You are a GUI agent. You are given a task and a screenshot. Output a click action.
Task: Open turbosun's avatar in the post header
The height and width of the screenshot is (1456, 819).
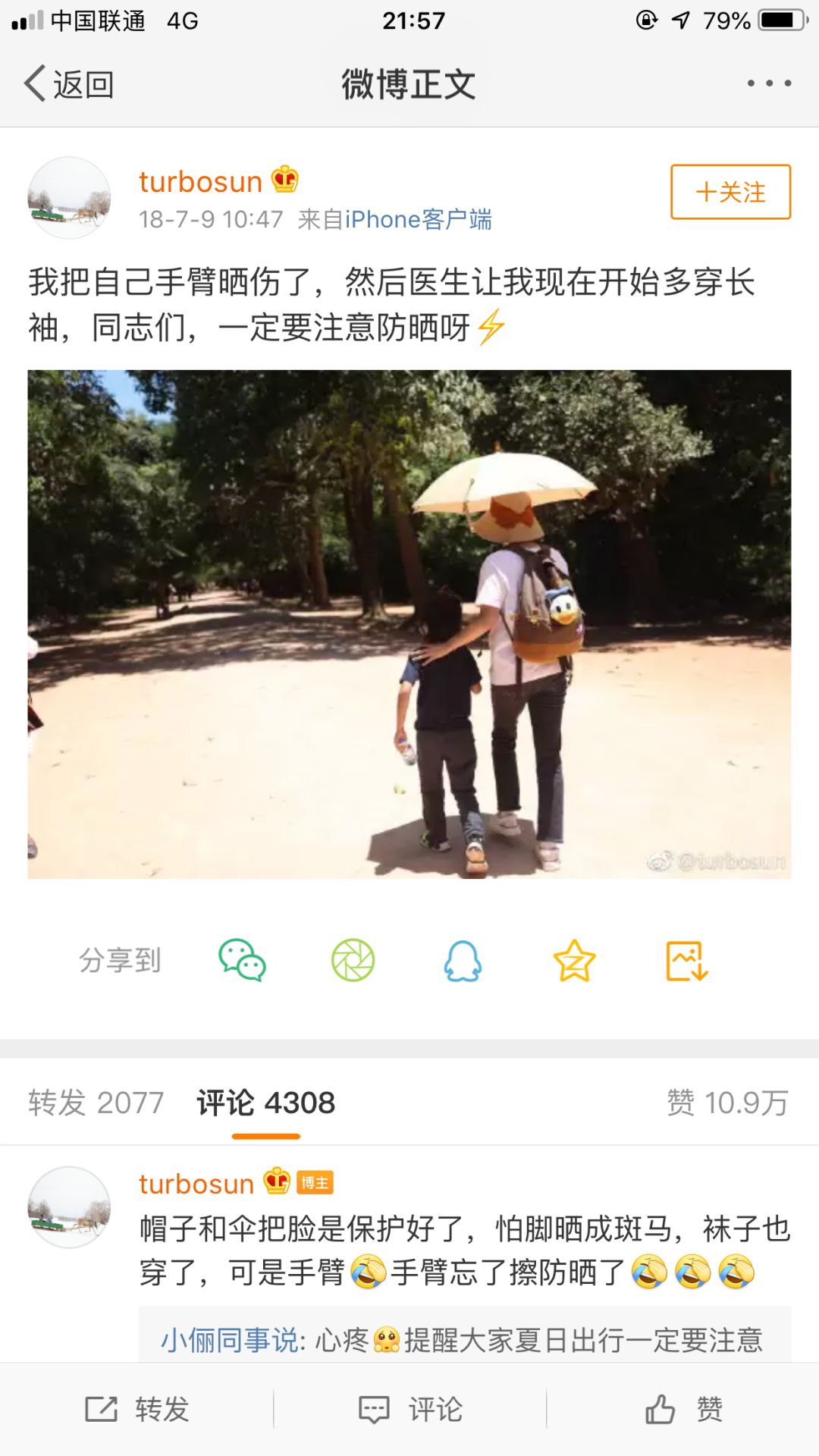[69, 198]
